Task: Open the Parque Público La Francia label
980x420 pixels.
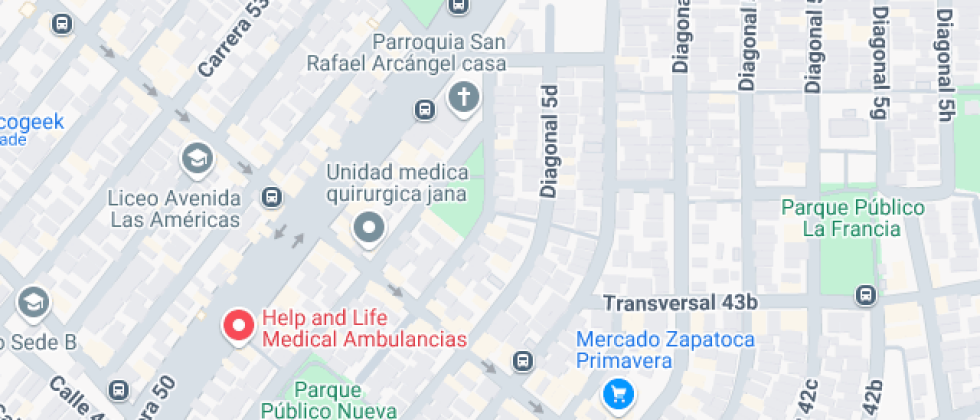Action: [852, 218]
